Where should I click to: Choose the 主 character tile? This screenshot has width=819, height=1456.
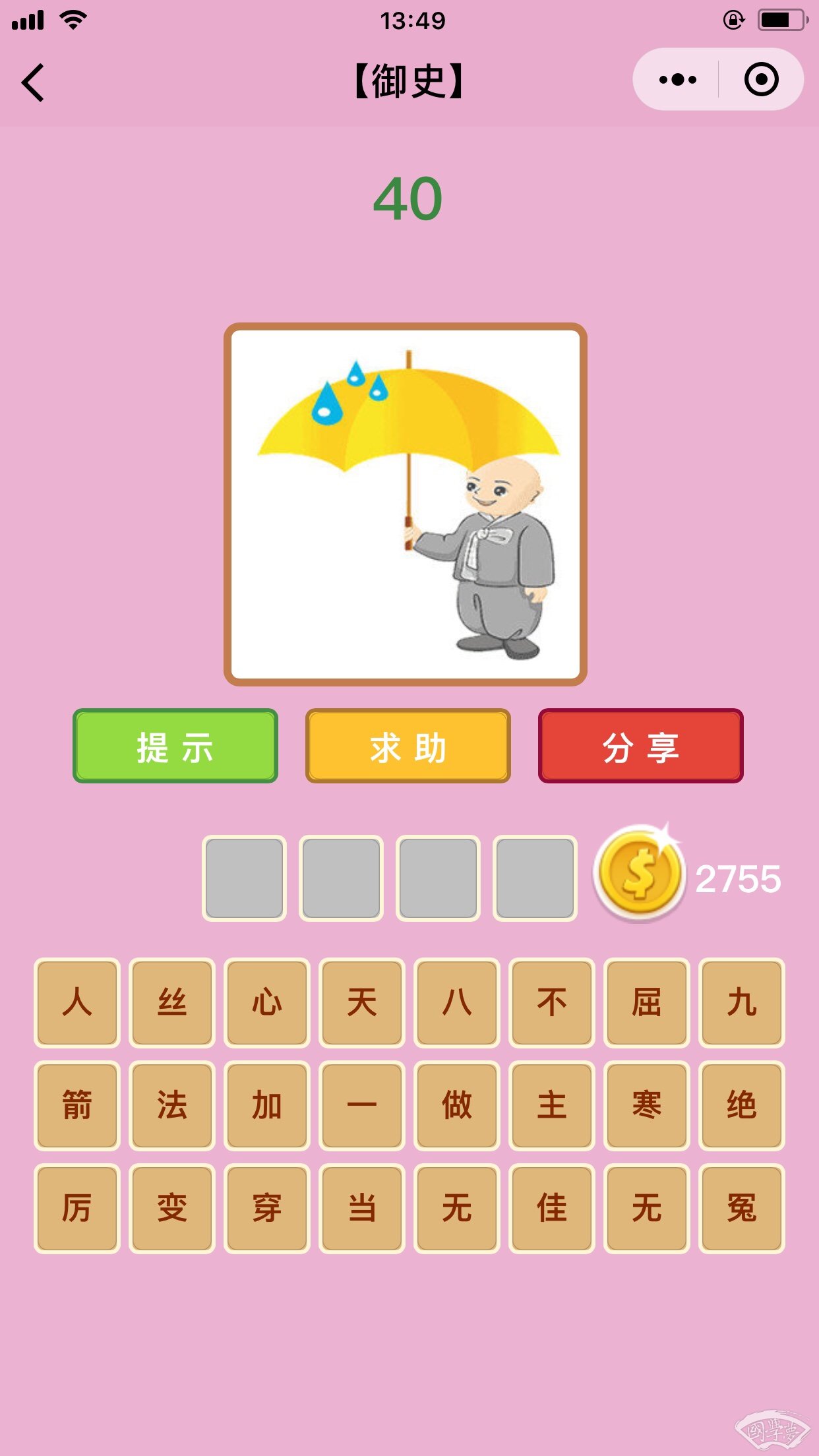pyautogui.click(x=552, y=1105)
